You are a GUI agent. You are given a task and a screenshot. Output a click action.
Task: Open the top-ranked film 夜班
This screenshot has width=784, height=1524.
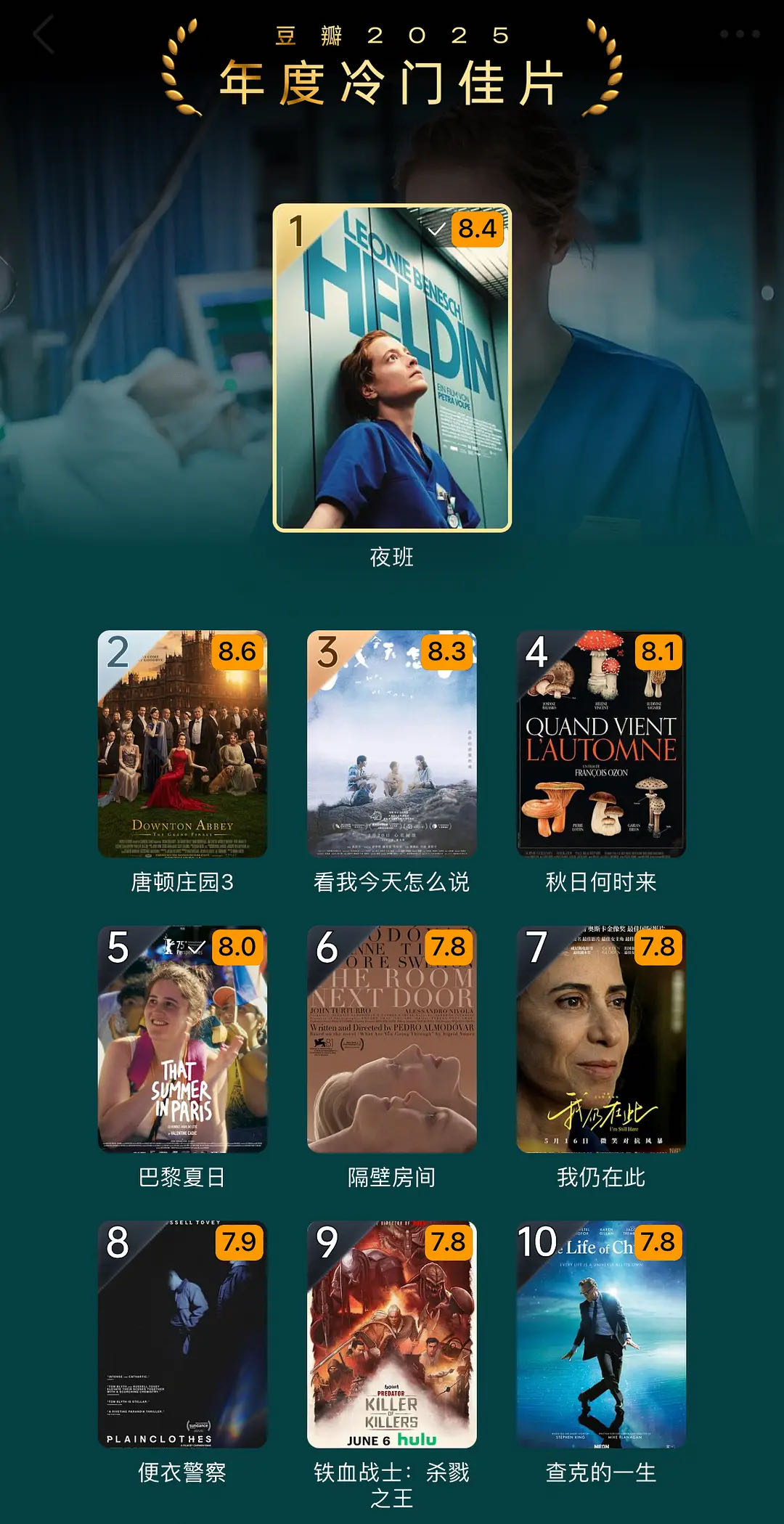[x=392, y=368]
